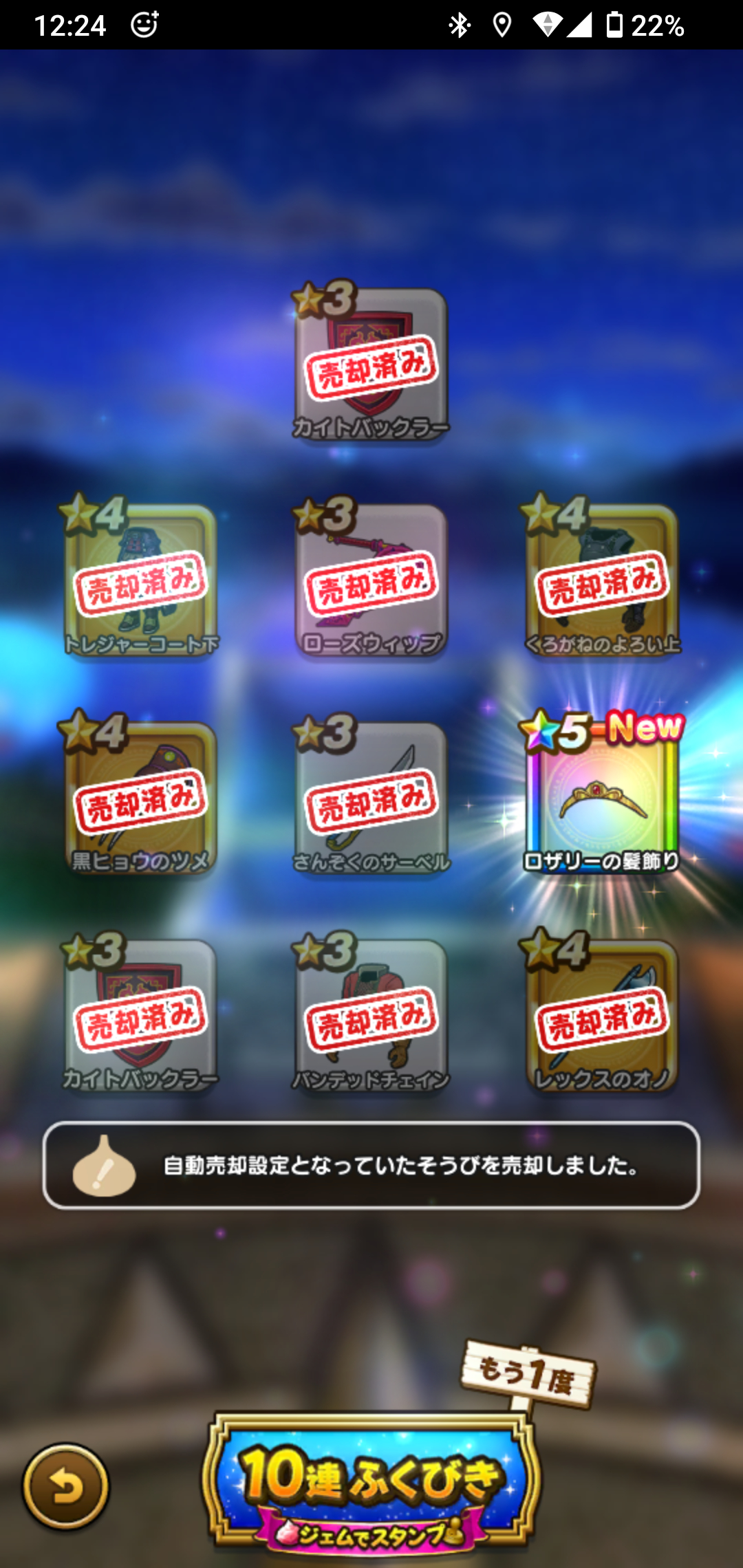The image size is (743, 1568).
Task: Select the sold さんぞくのサーベル tile
Action: (x=371, y=798)
